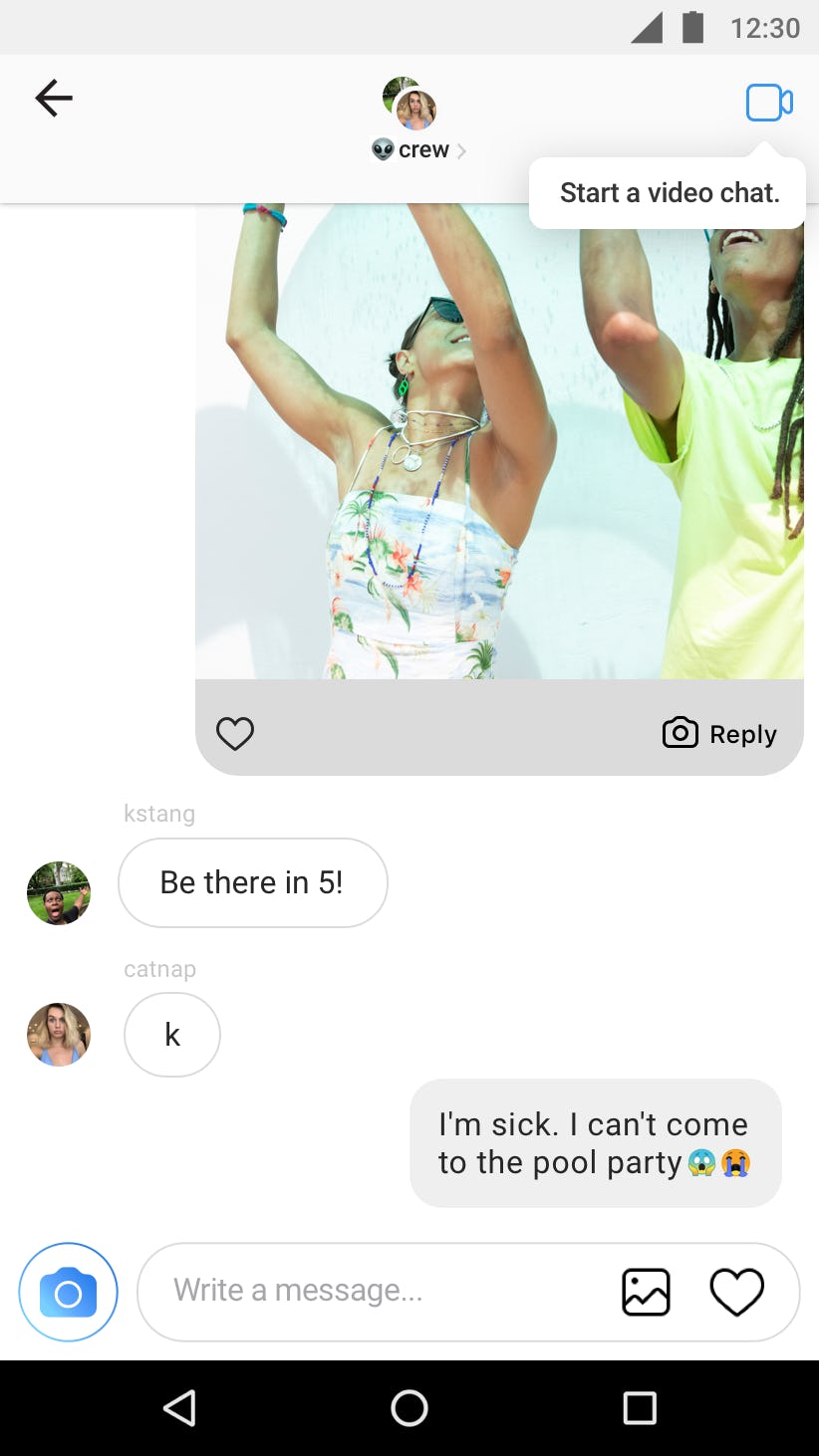The width and height of the screenshot is (819, 1456).
Task: Start a video chat with the group
Action: [769, 103]
